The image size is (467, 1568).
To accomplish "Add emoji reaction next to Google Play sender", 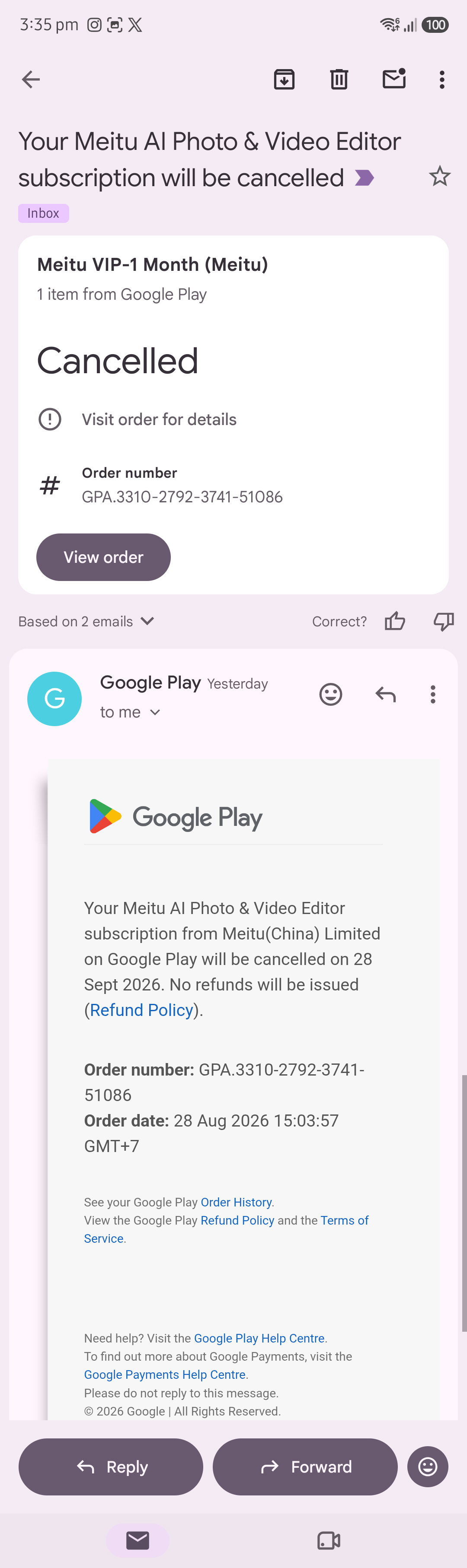I will point(331,694).
